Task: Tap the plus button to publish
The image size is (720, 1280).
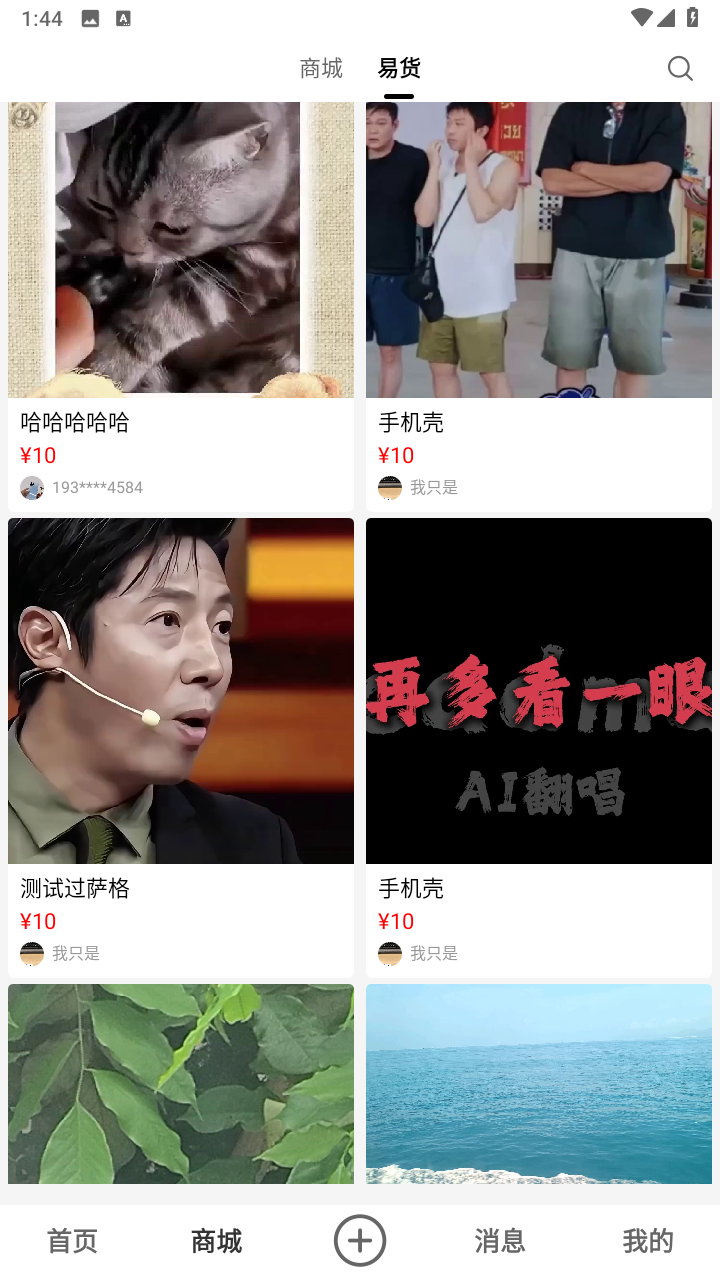Action: point(360,1241)
